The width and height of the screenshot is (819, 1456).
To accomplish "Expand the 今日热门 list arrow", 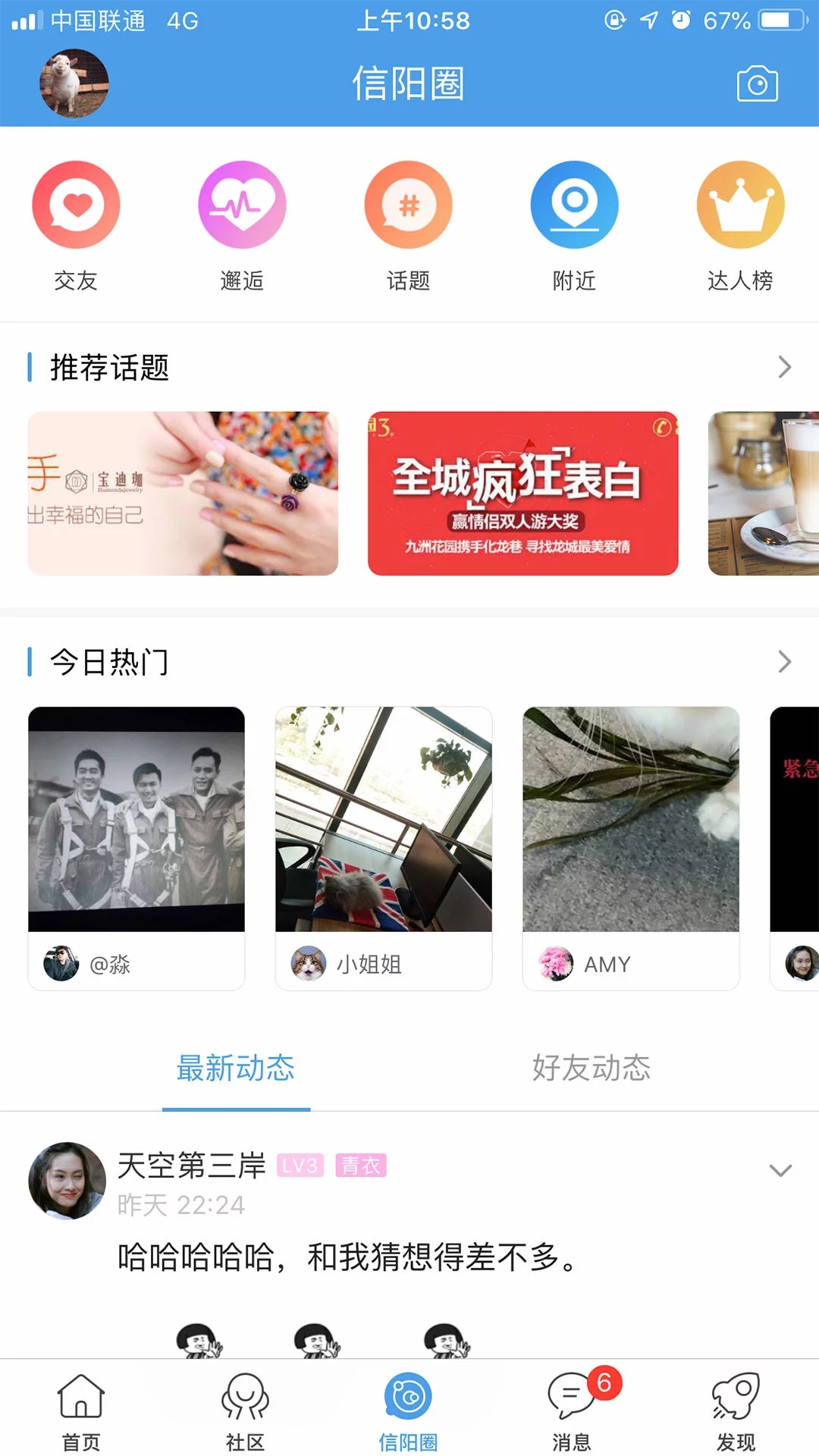I will point(784,662).
